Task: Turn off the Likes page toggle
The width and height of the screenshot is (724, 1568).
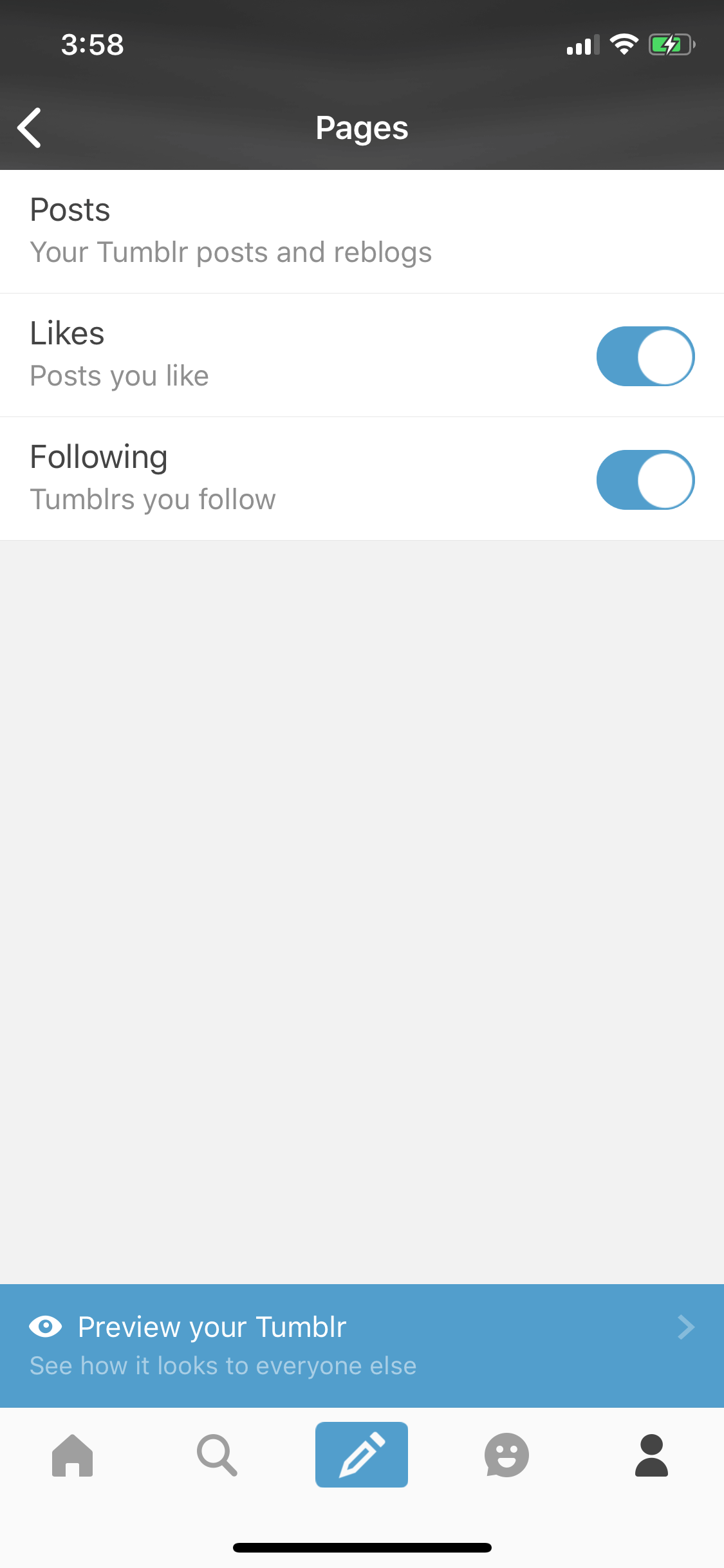Action: pos(645,356)
